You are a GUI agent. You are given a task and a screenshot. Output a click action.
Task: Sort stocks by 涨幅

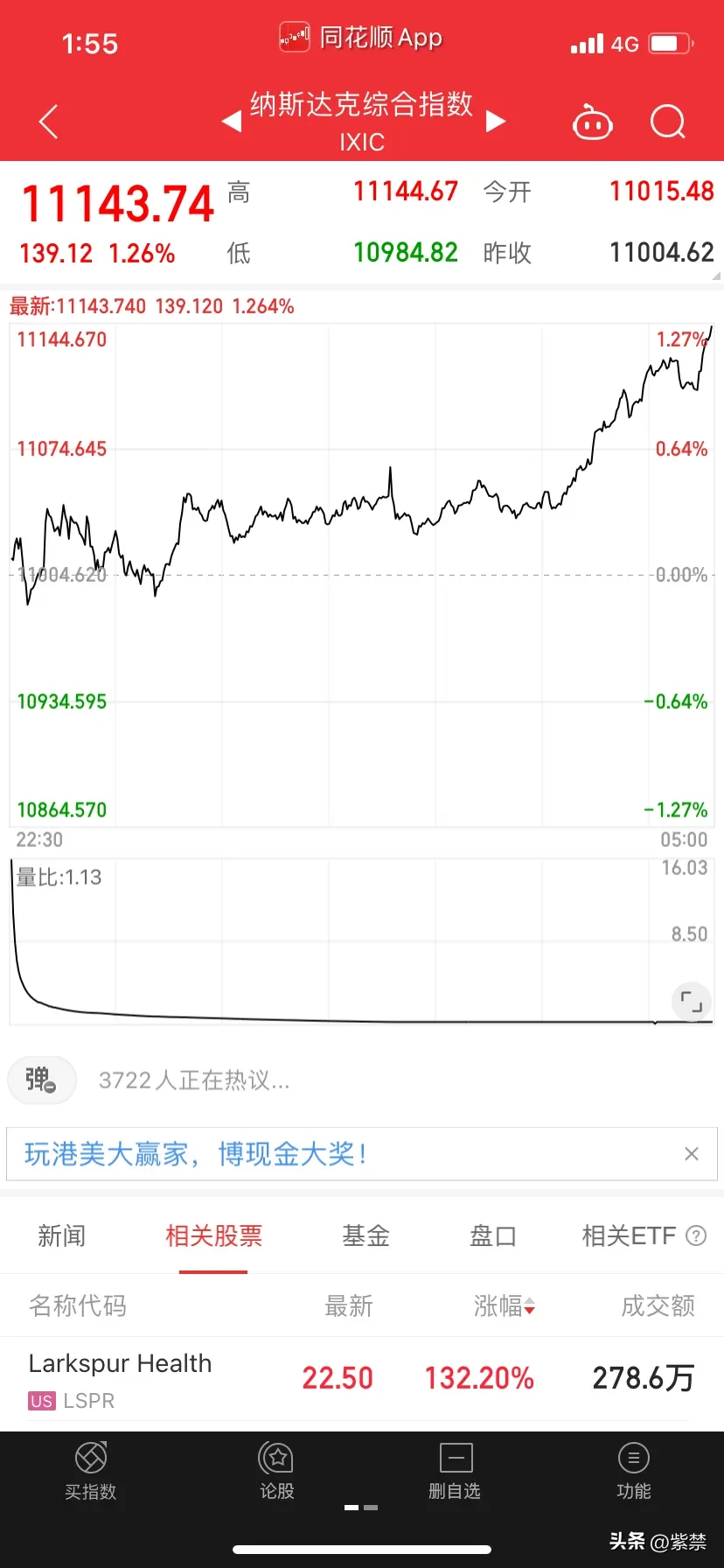tap(504, 1306)
